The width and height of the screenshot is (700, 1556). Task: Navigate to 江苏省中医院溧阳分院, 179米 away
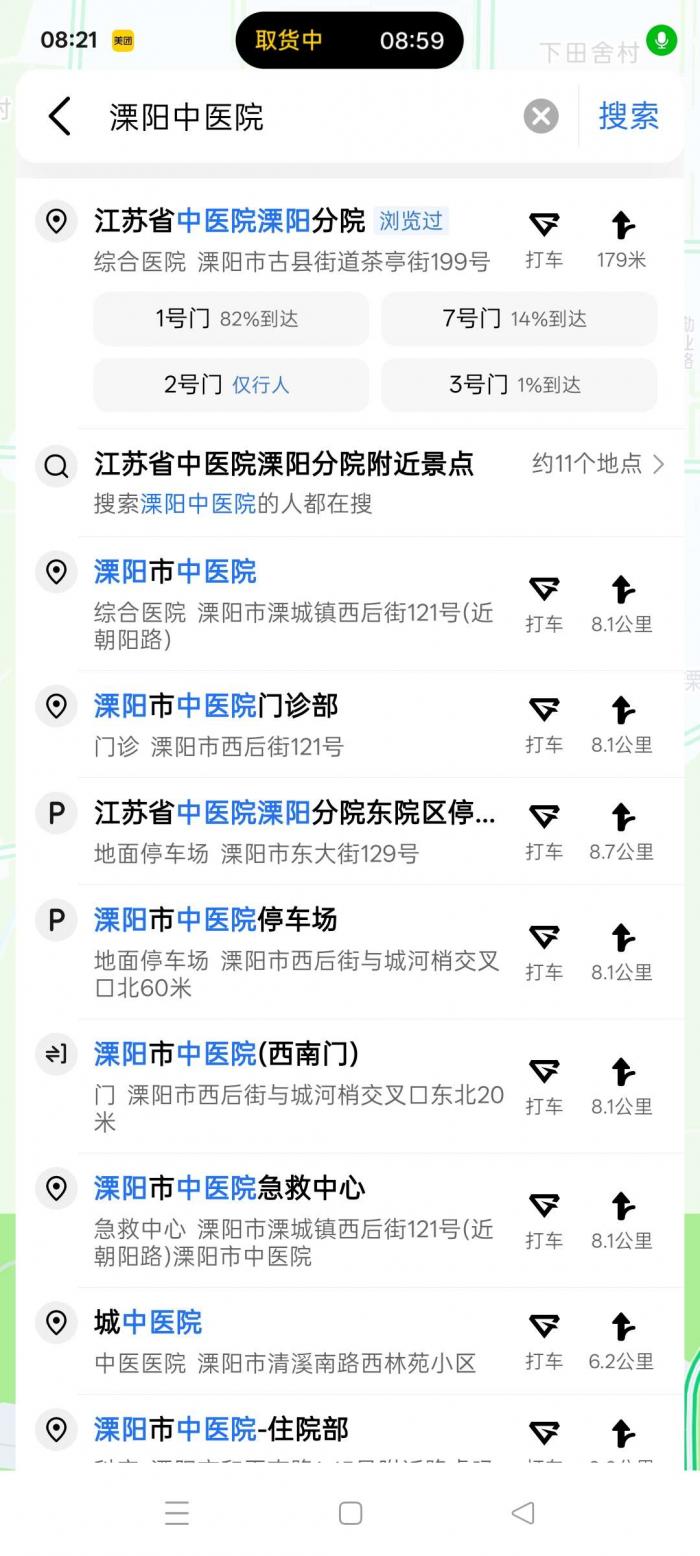tap(621, 240)
